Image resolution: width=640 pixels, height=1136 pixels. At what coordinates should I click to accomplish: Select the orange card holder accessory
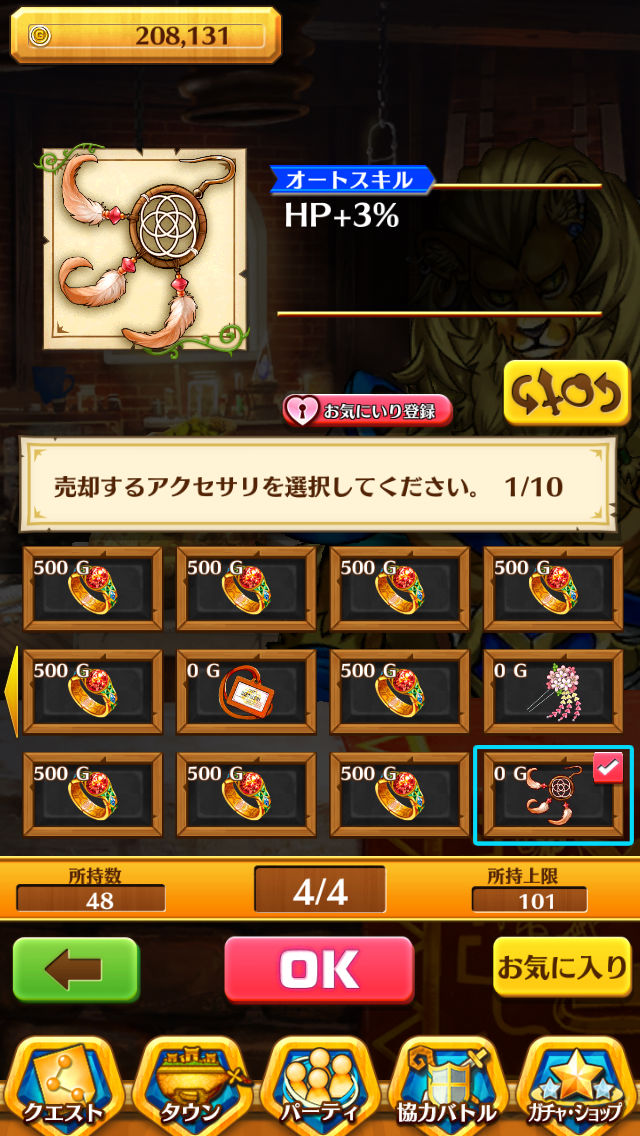pyautogui.click(x=246, y=692)
